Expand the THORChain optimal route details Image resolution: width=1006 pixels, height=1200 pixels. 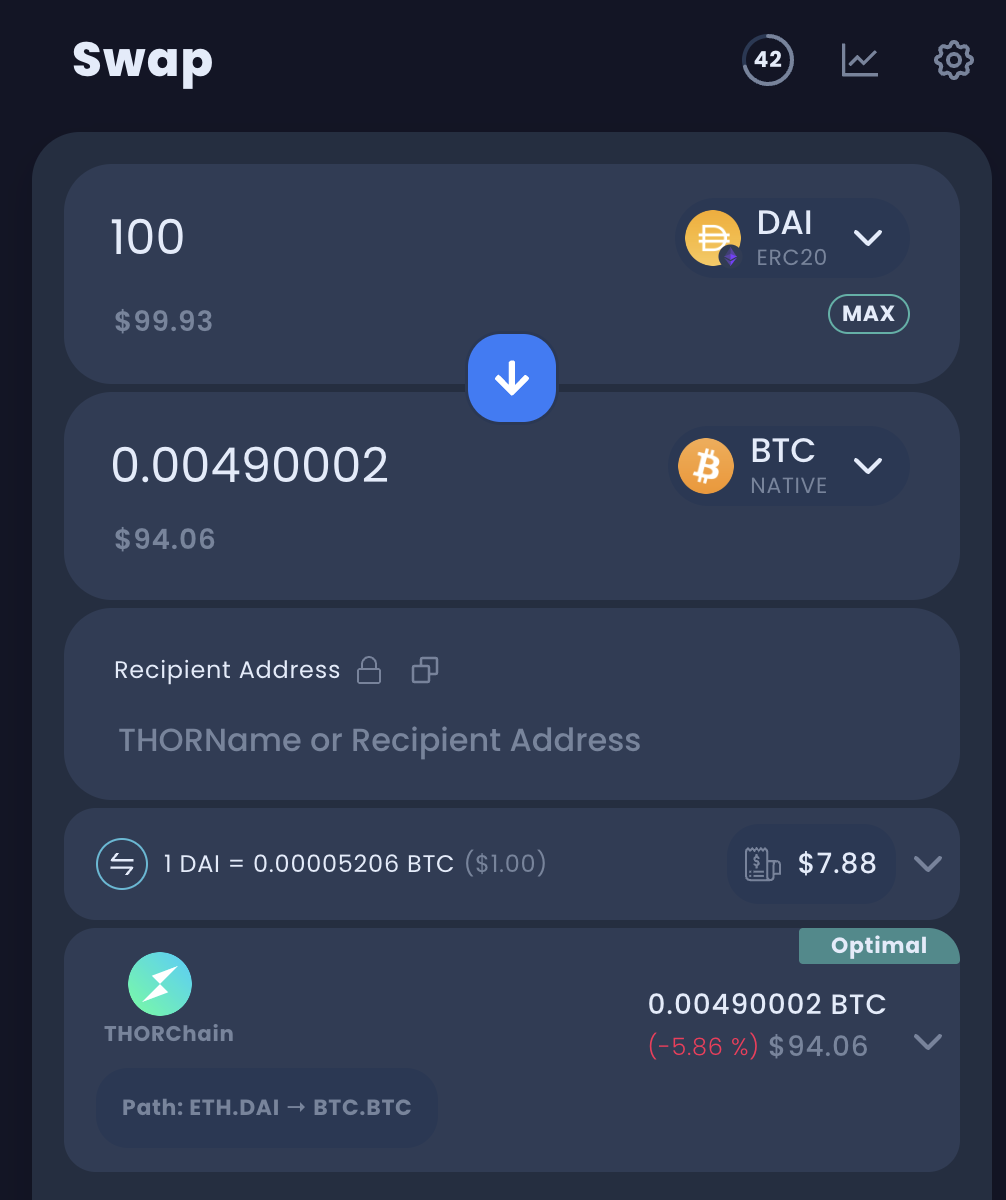tap(928, 1042)
